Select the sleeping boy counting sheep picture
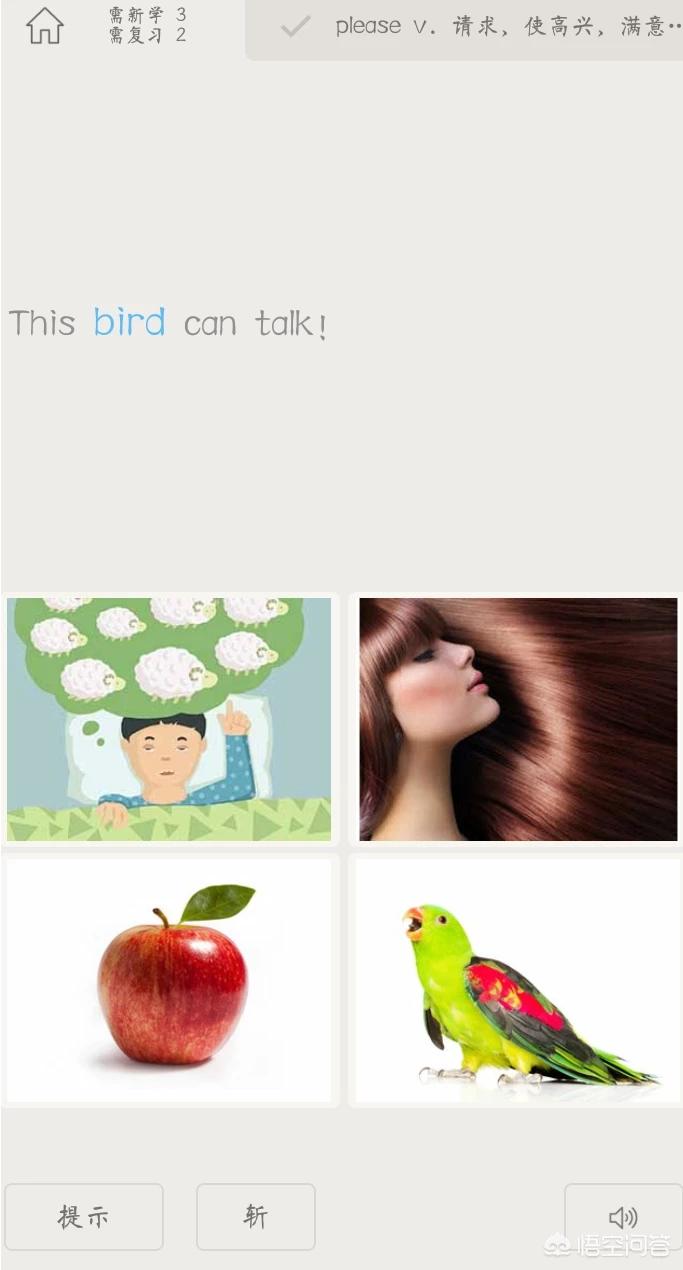The height and width of the screenshot is (1270, 683). click(169, 719)
